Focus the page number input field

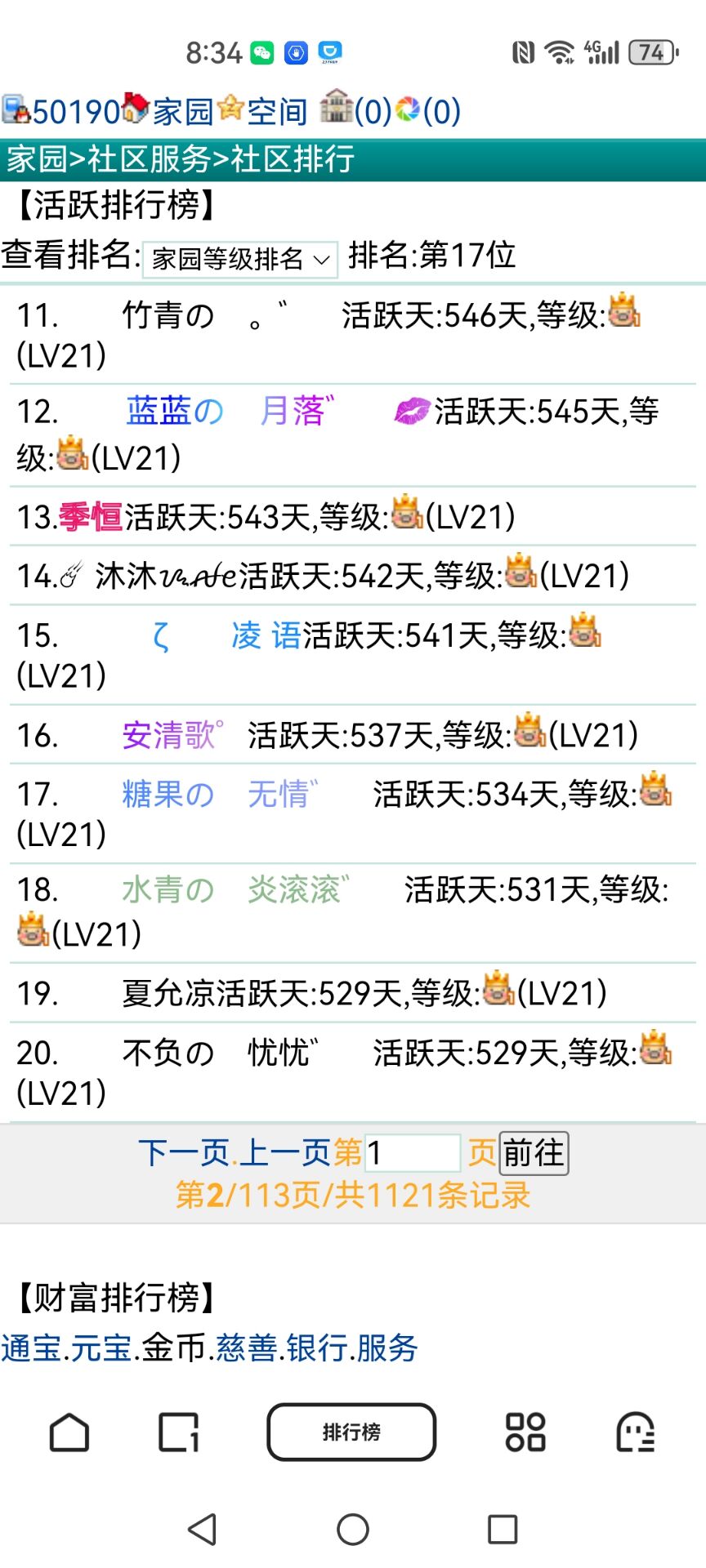[412, 1153]
